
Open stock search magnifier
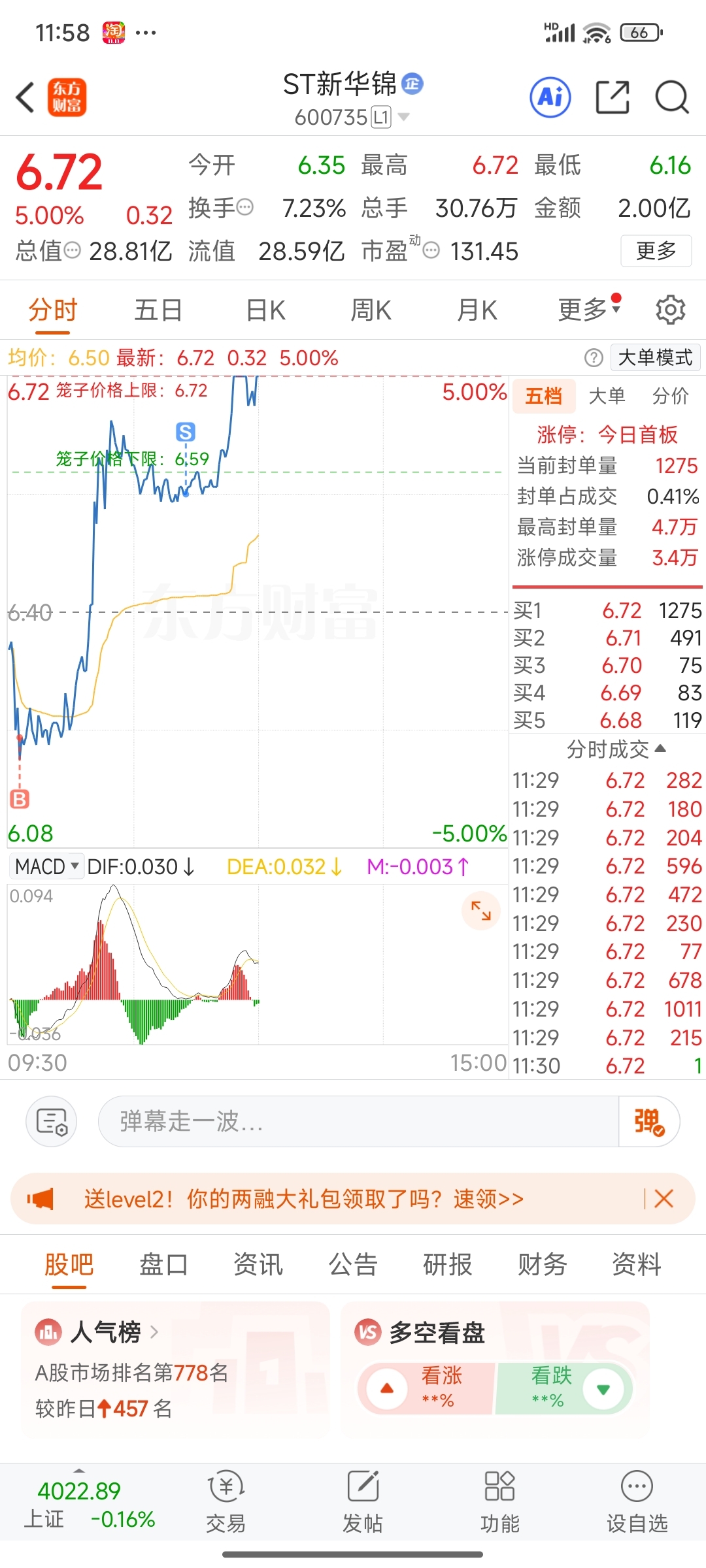click(x=672, y=98)
